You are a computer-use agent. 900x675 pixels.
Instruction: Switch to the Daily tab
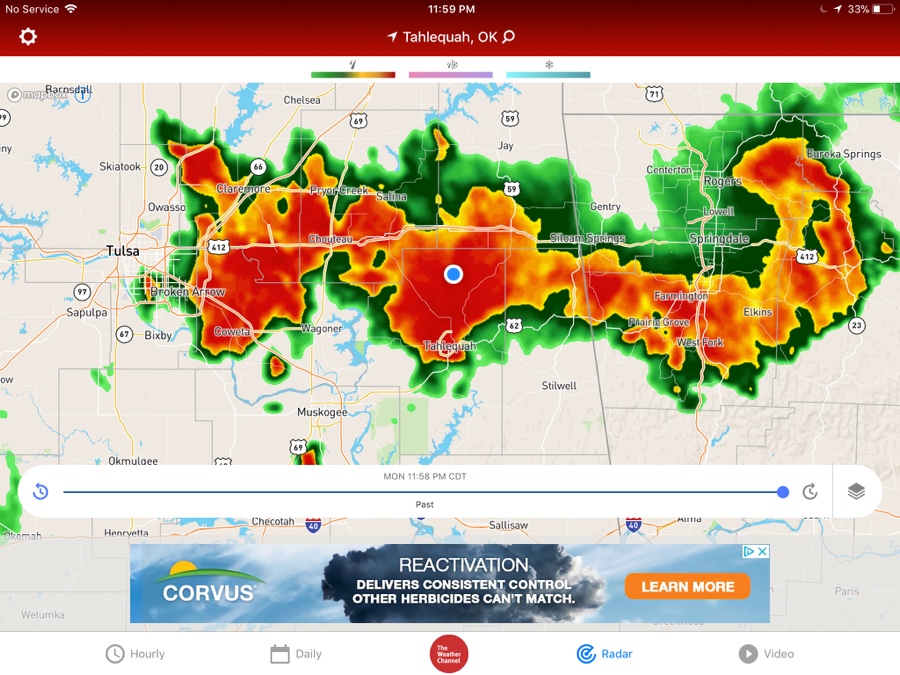pos(296,654)
